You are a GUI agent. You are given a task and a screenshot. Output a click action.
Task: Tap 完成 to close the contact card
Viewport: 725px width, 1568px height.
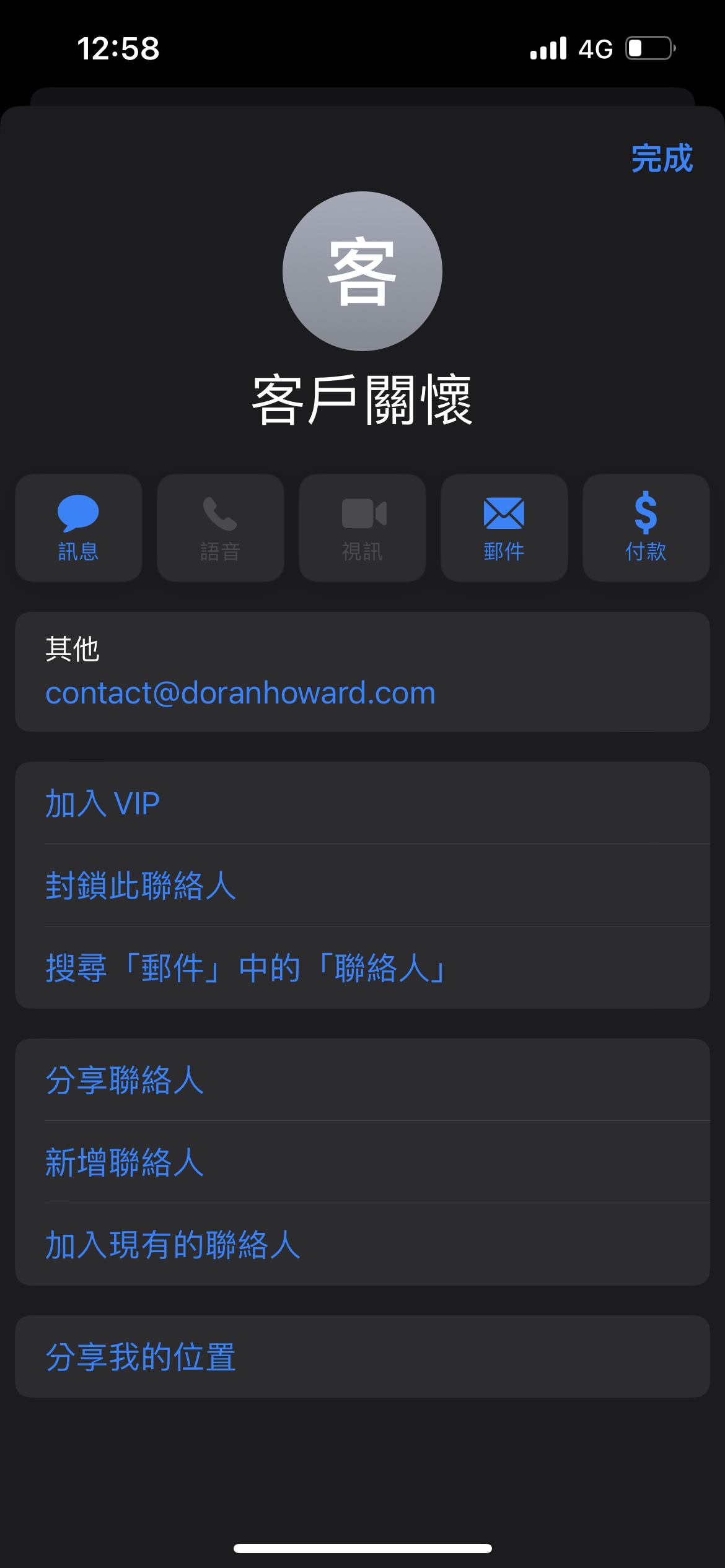(662, 158)
